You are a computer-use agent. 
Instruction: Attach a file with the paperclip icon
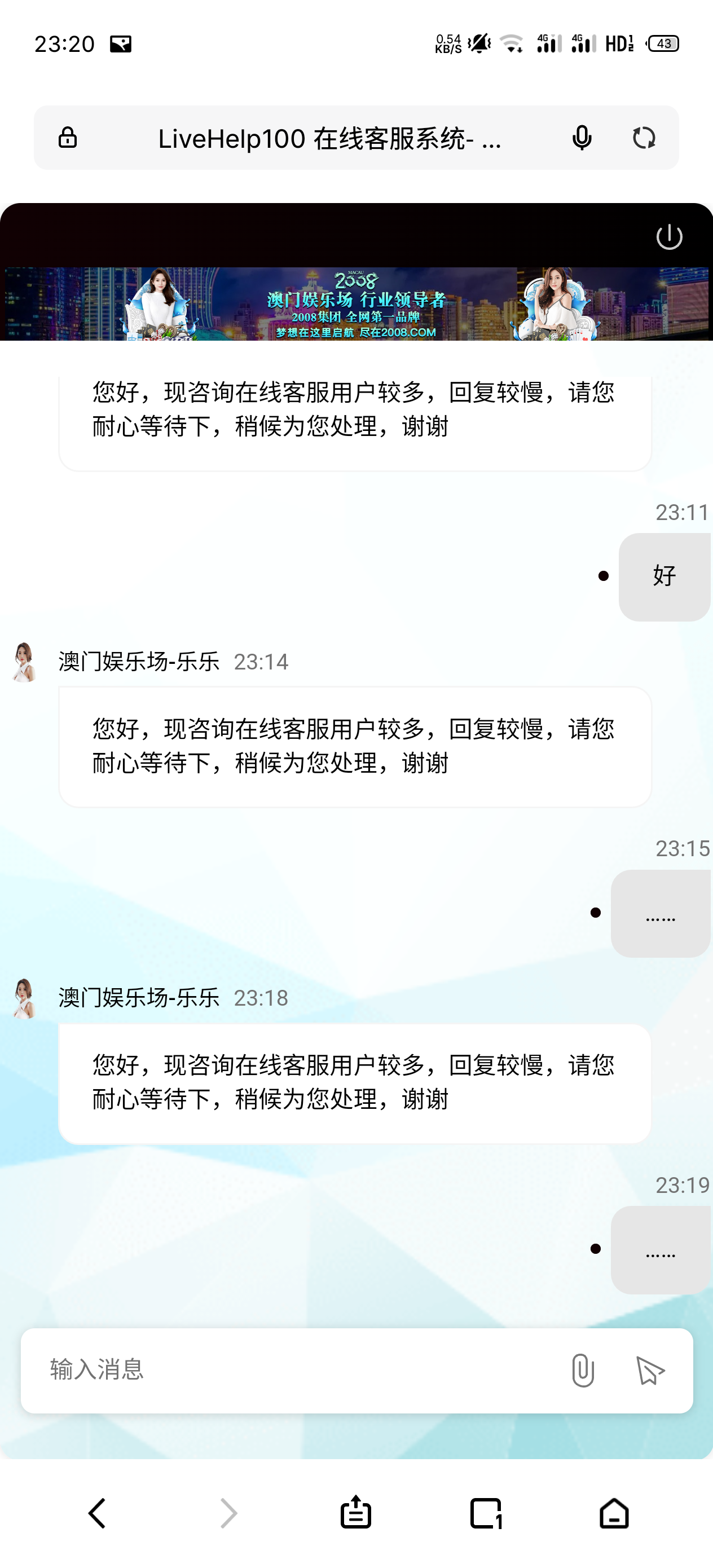point(582,1370)
